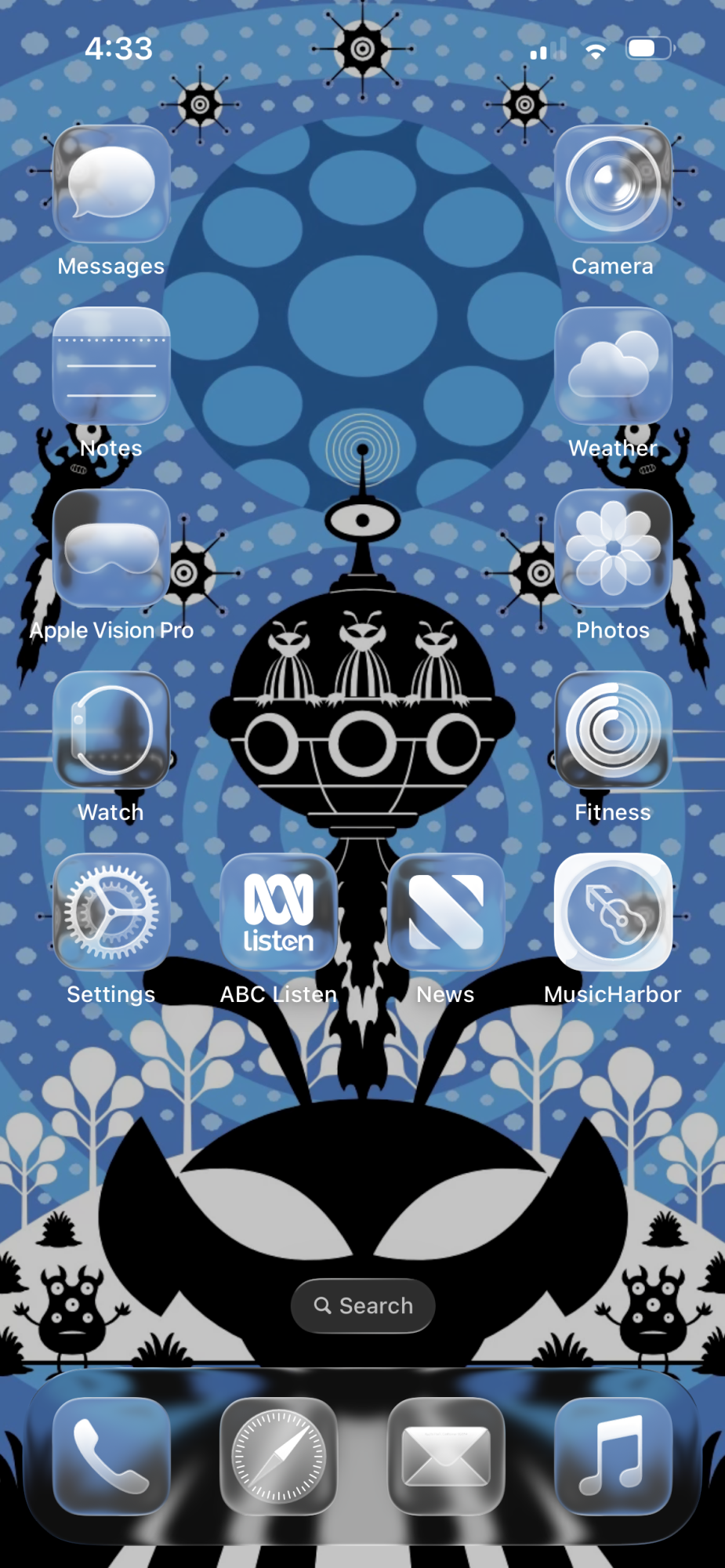
Task: Open the Fitness app
Action: point(613,730)
